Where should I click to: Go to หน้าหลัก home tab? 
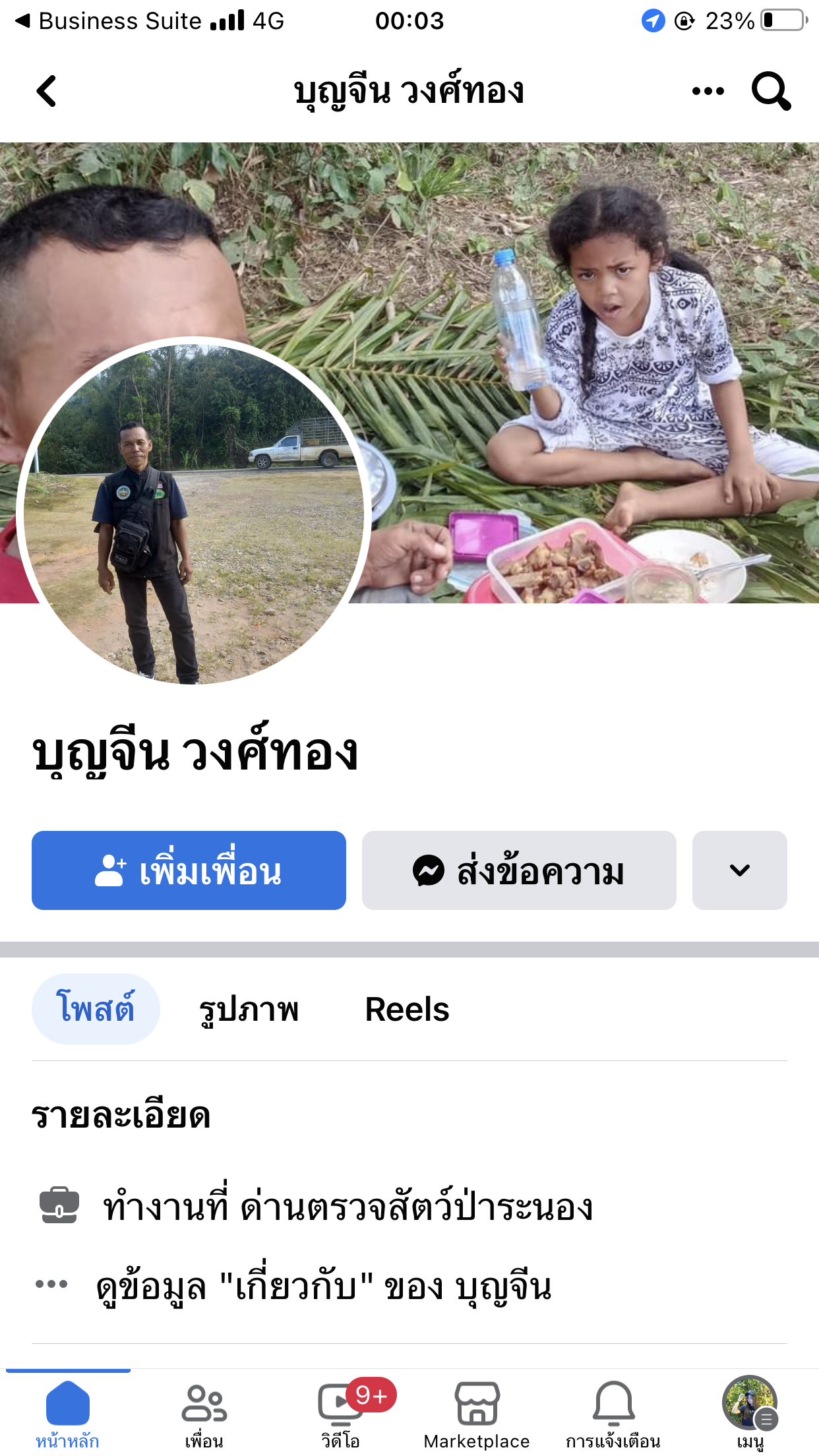(67, 1412)
